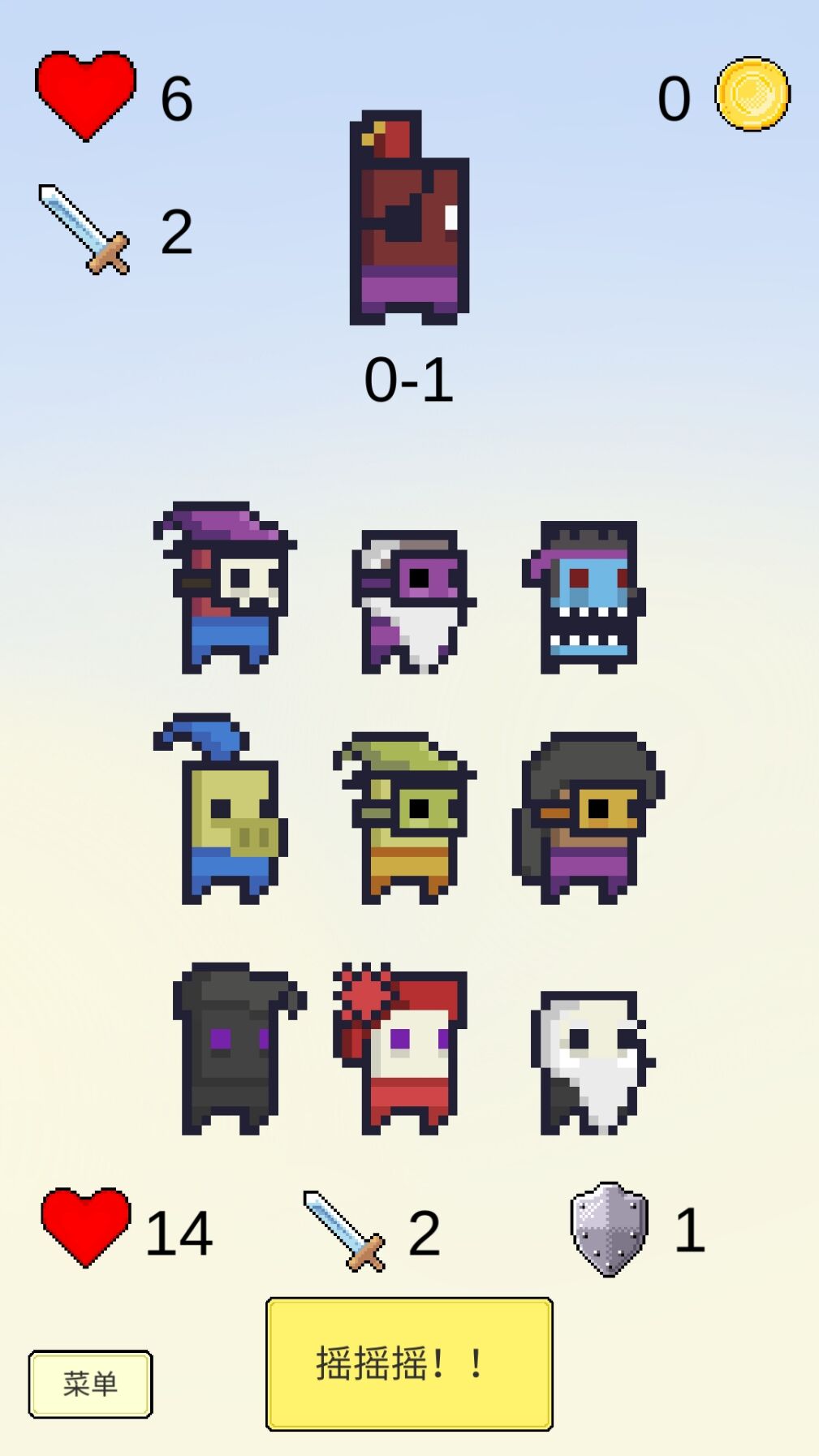The image size is (819, 1456).
Task: Open the 菜单 menu button
Action: click(x=90, y=1384)
